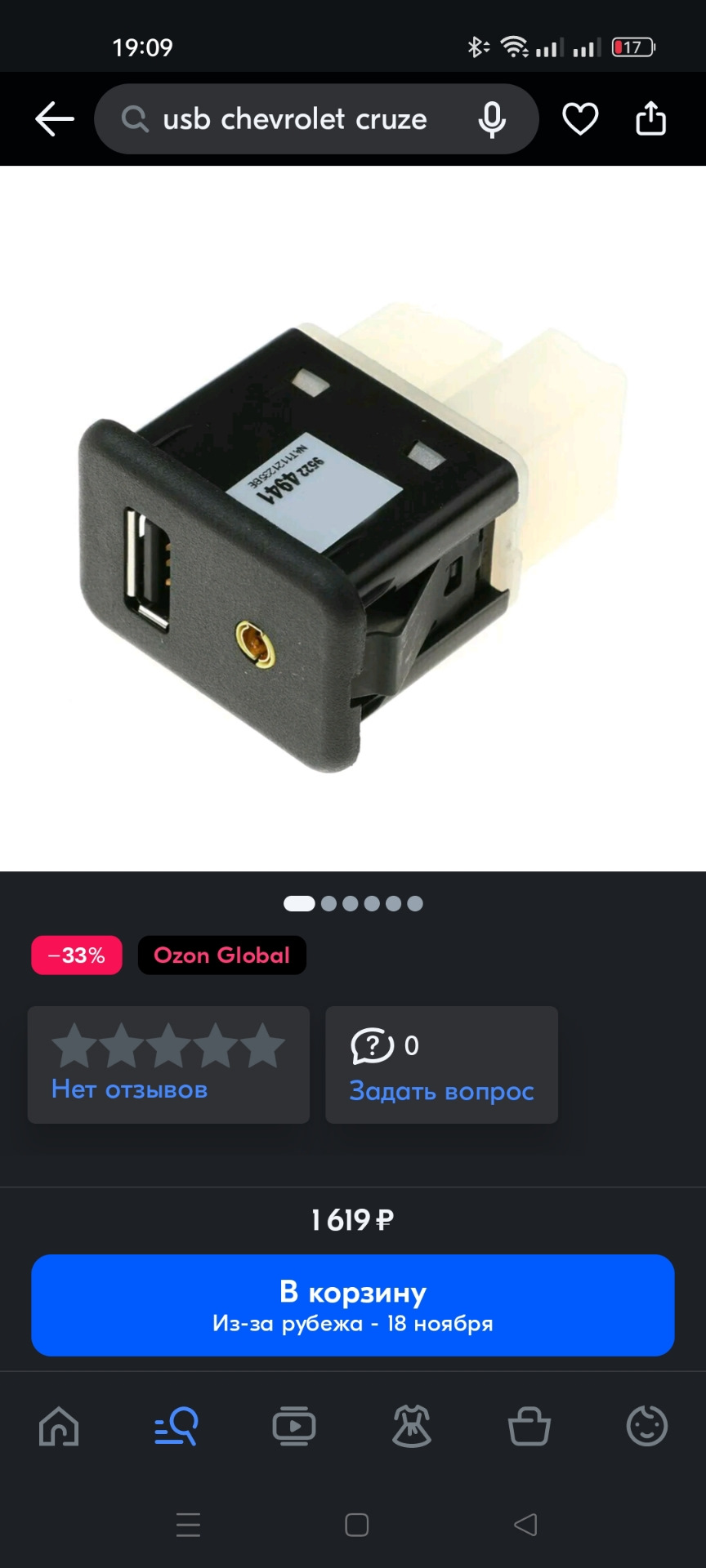Open the 'Нет отзывов' reviews block

(168, 1064)
